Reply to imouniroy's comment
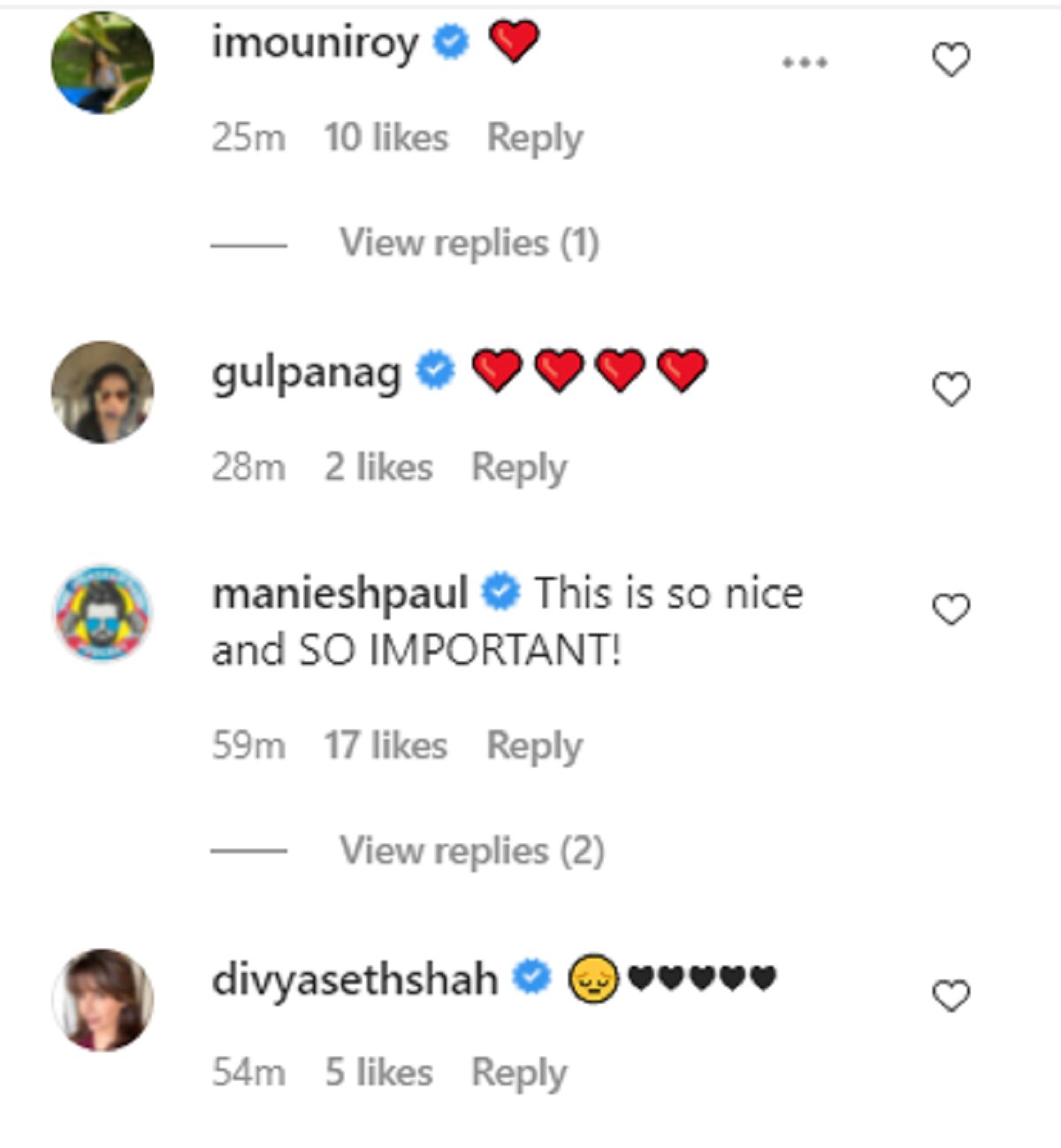The height and width of the screenshot is (1148, 1061). [x=535, y=139]
